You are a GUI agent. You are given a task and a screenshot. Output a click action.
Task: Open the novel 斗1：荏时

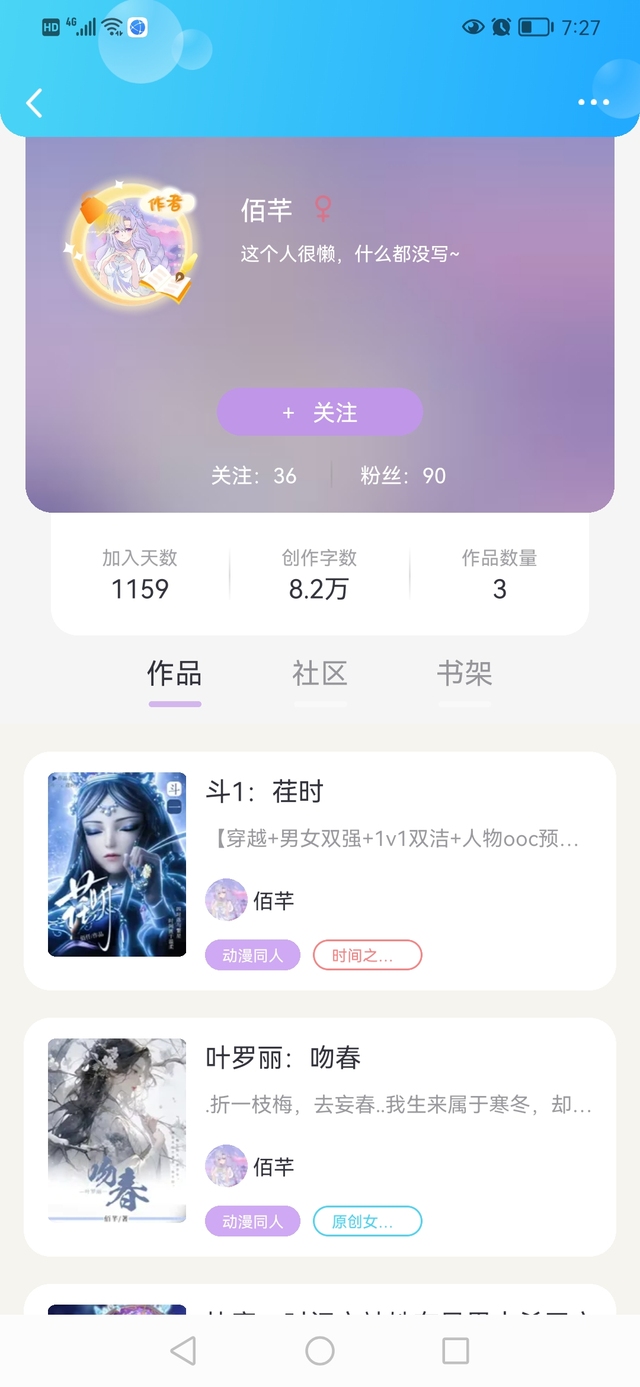click(x=265, y=792)
